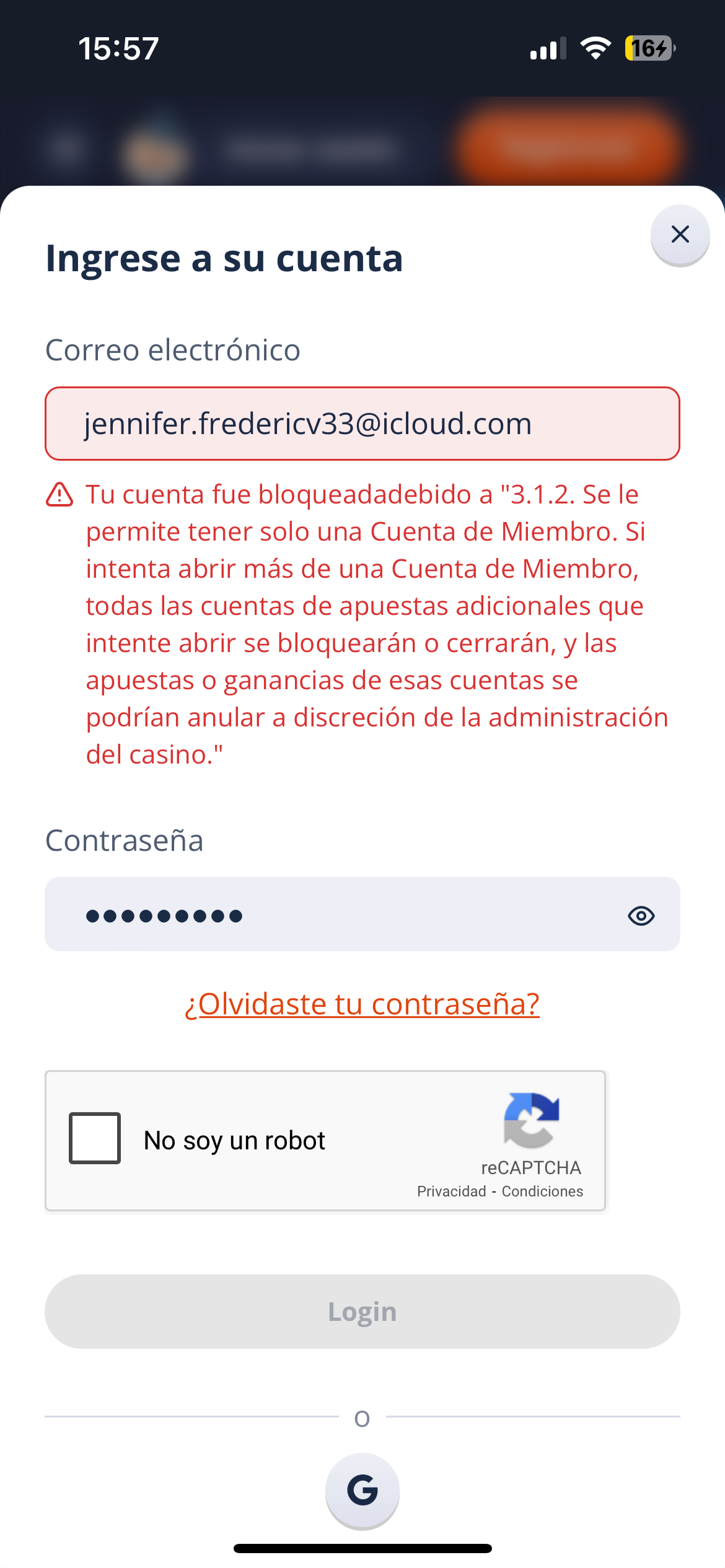
Task: Check the No soy un robot checkbox
Action: pyautogui.click(x=96, y=1139)
